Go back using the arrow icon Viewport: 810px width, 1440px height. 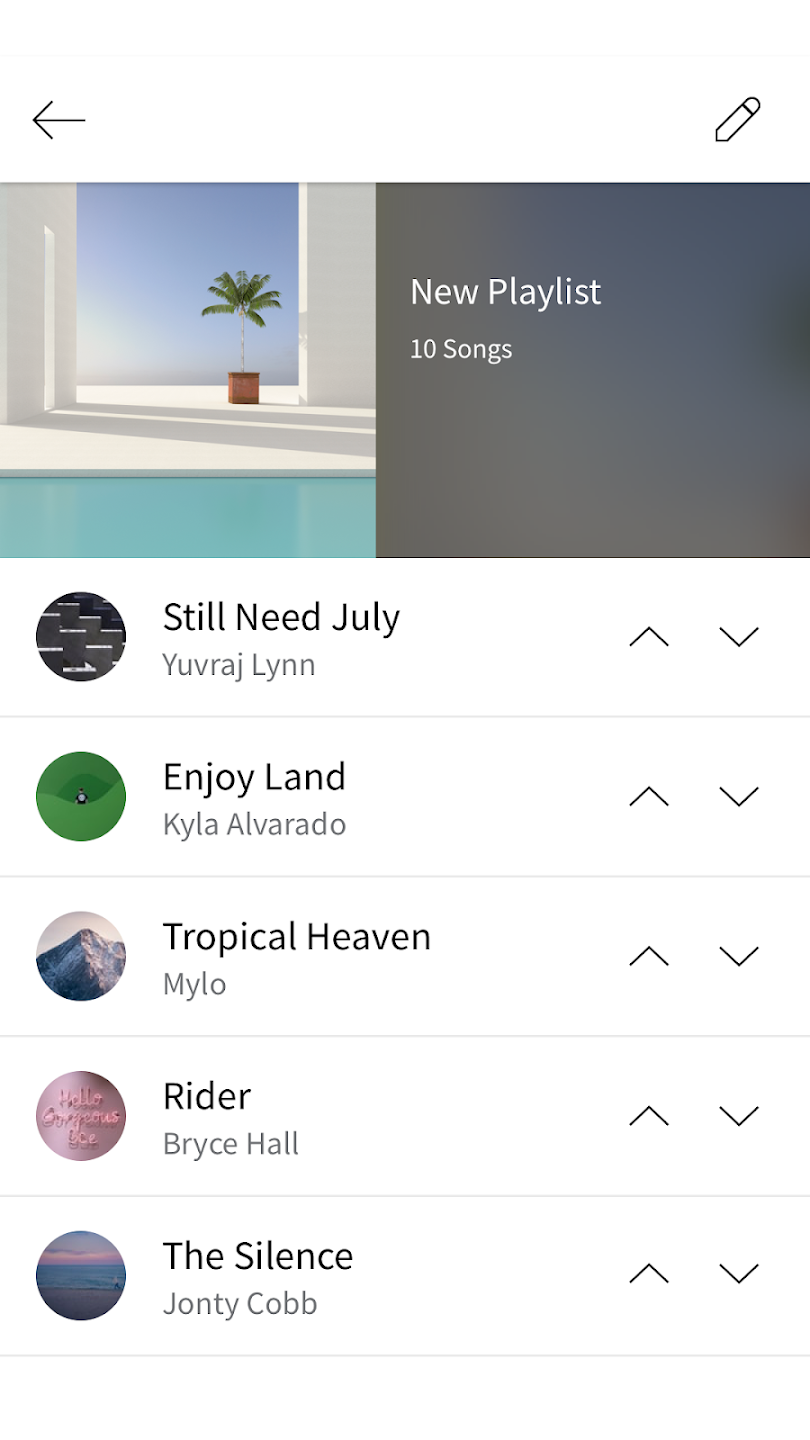[x=59, y=120]
